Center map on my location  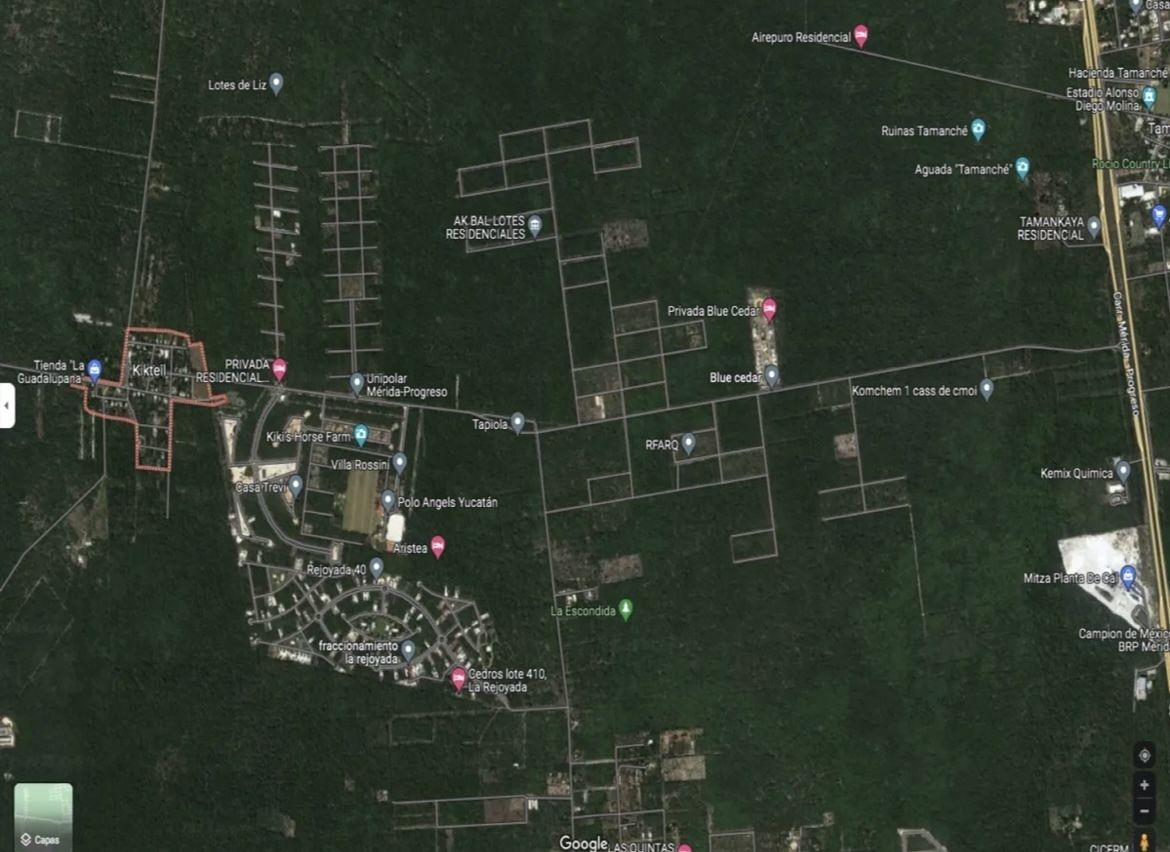coord(1144,755)
